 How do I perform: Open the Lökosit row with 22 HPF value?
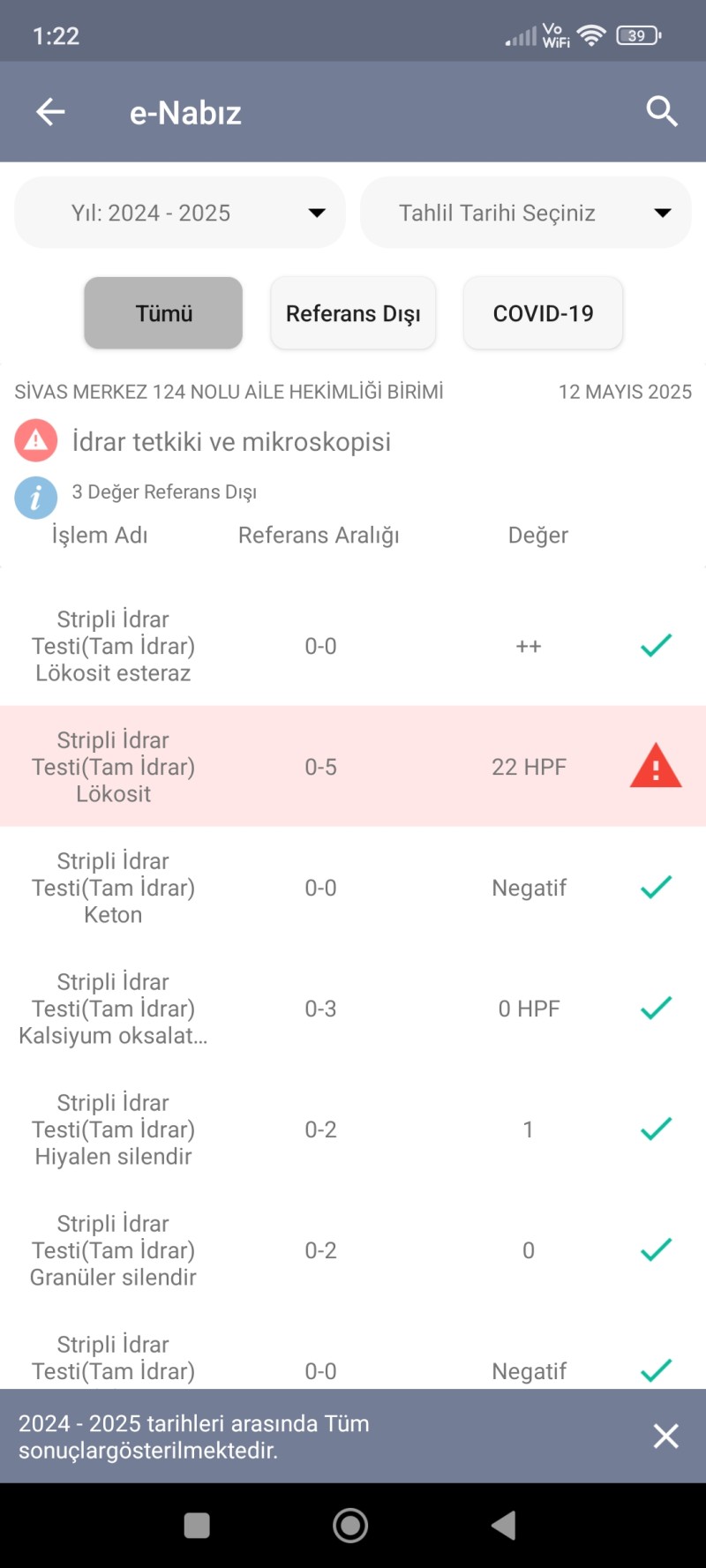tap(353, 766)
